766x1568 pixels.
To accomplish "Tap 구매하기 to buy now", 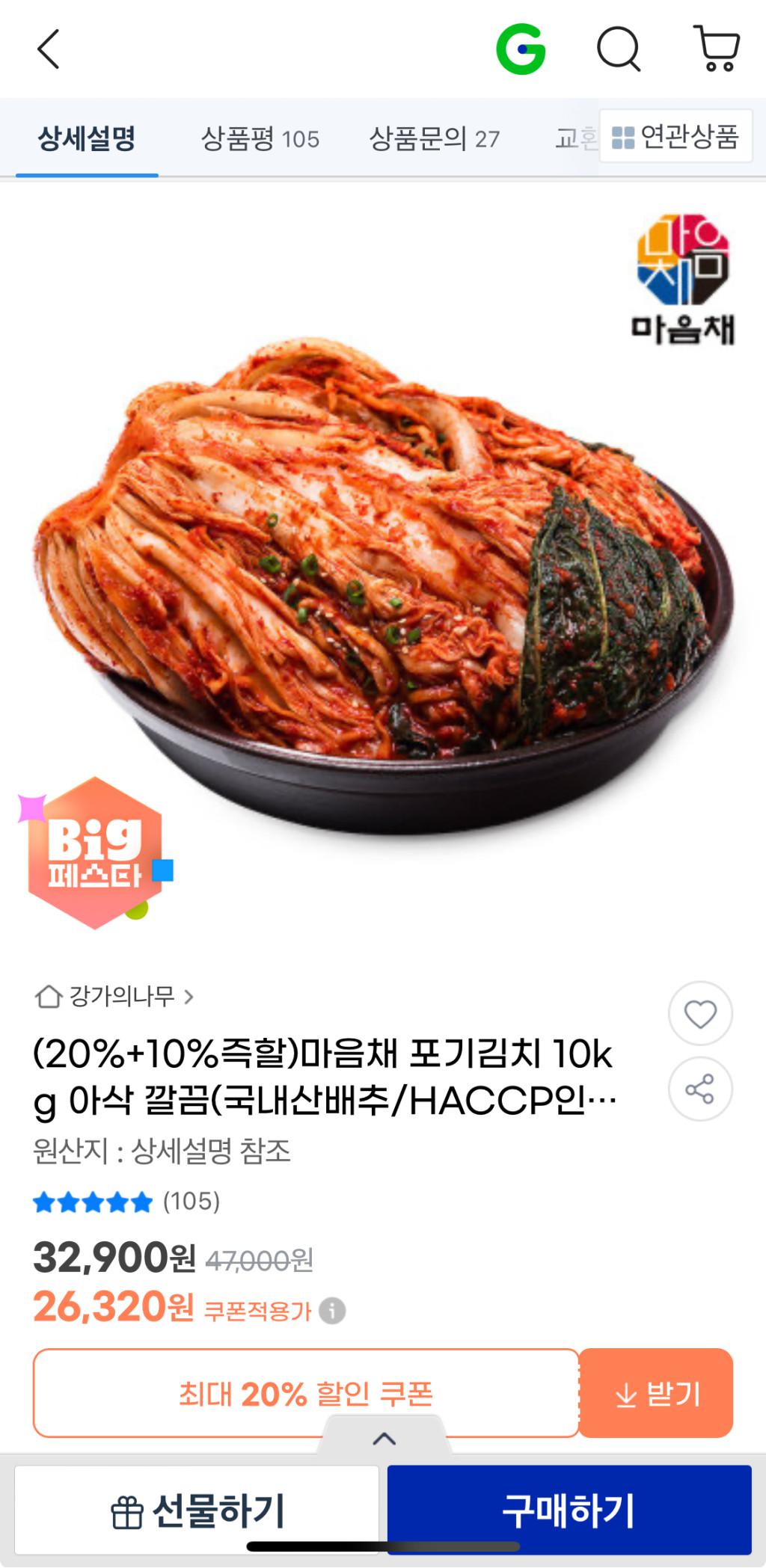I will click(x=569, y=1510).
